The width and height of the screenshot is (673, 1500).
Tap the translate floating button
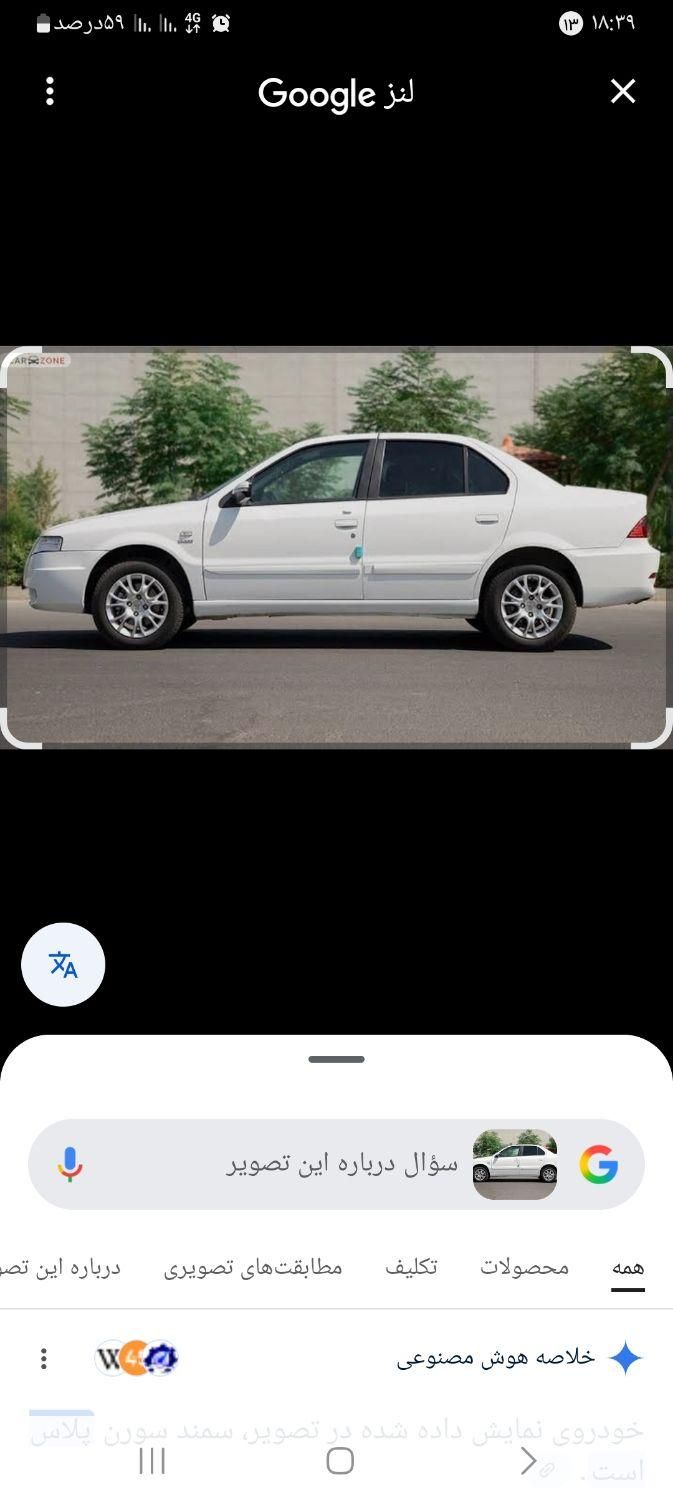pos(63,965)
